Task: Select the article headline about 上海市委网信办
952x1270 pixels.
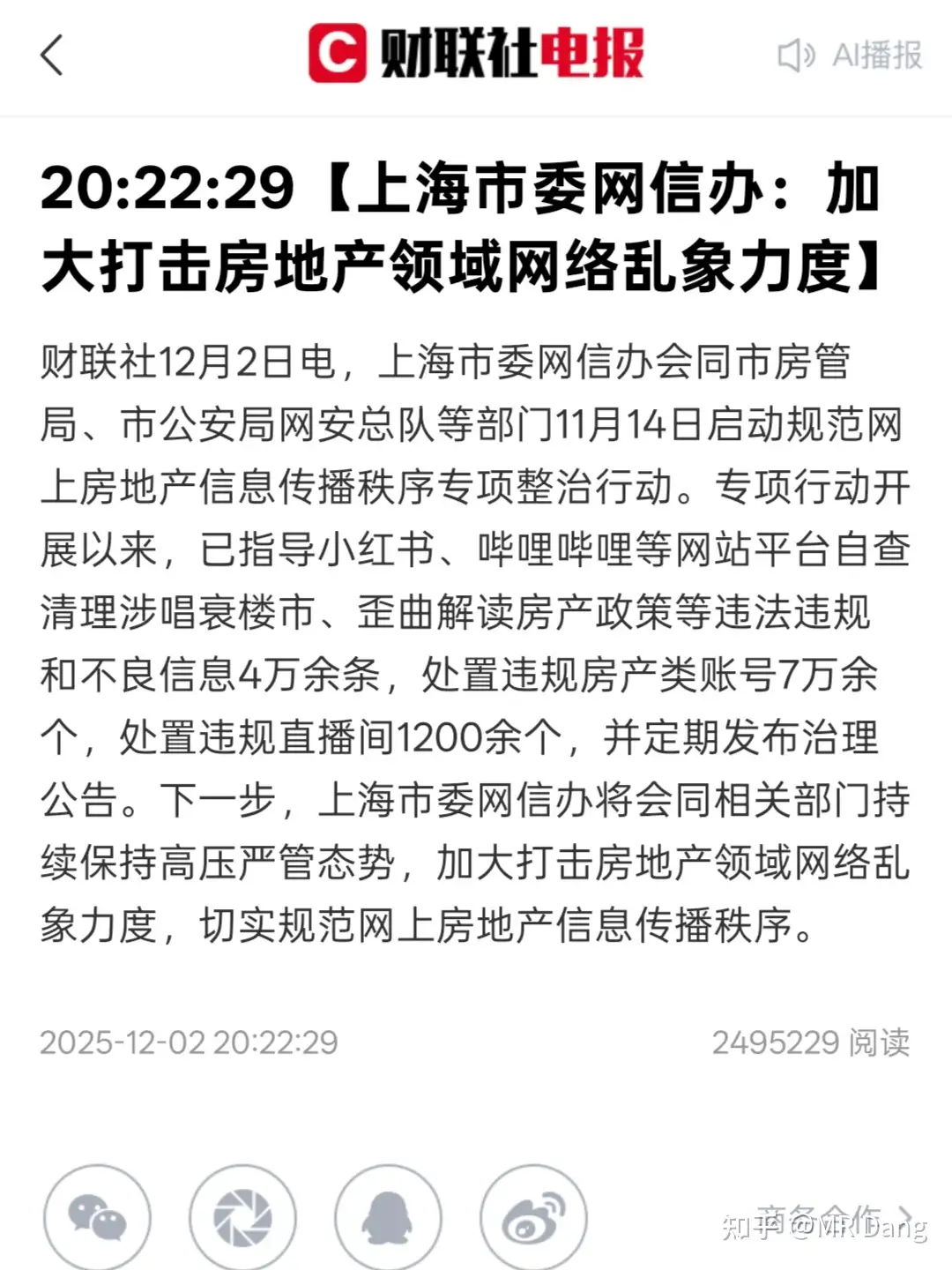Action: pyautogui.click(x=476, y=229)
